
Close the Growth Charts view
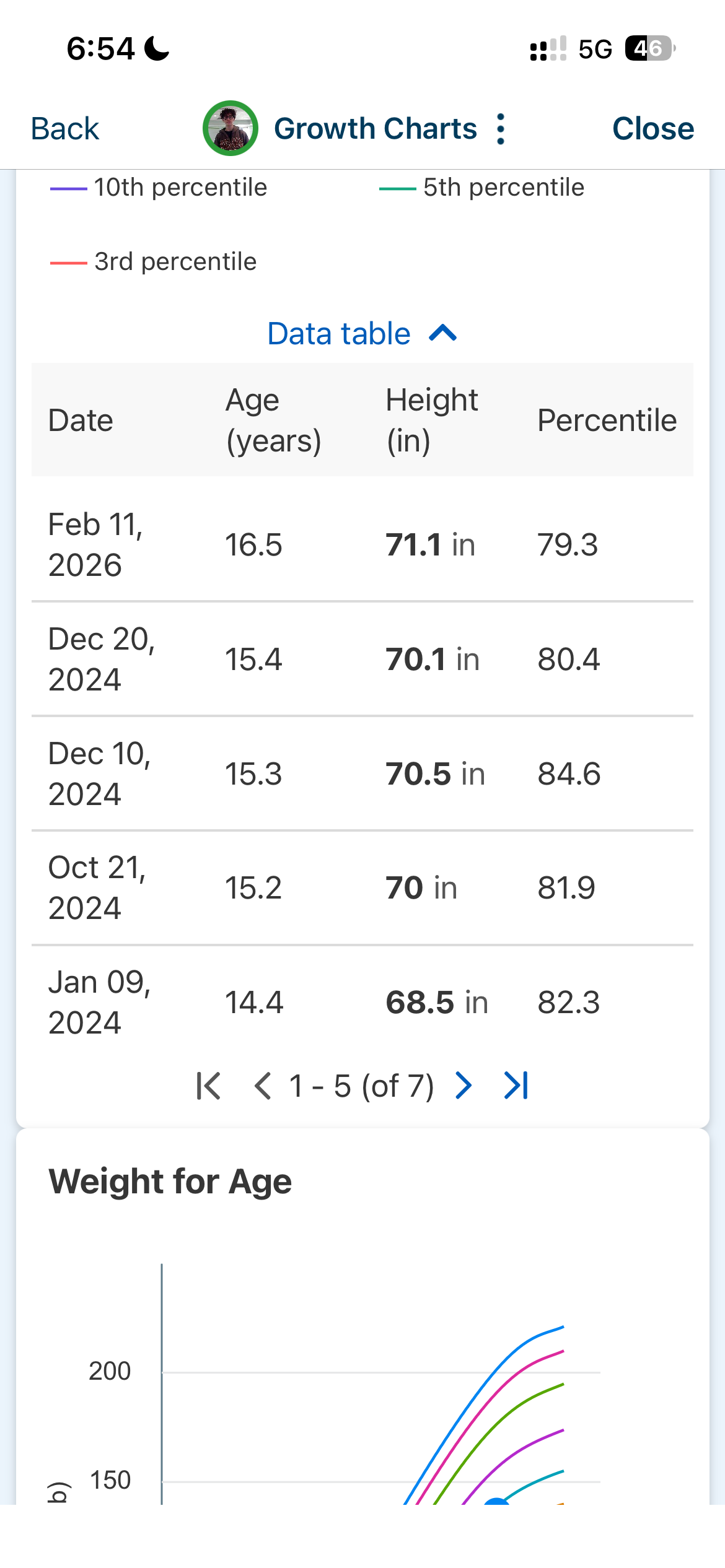click(652, 129)
